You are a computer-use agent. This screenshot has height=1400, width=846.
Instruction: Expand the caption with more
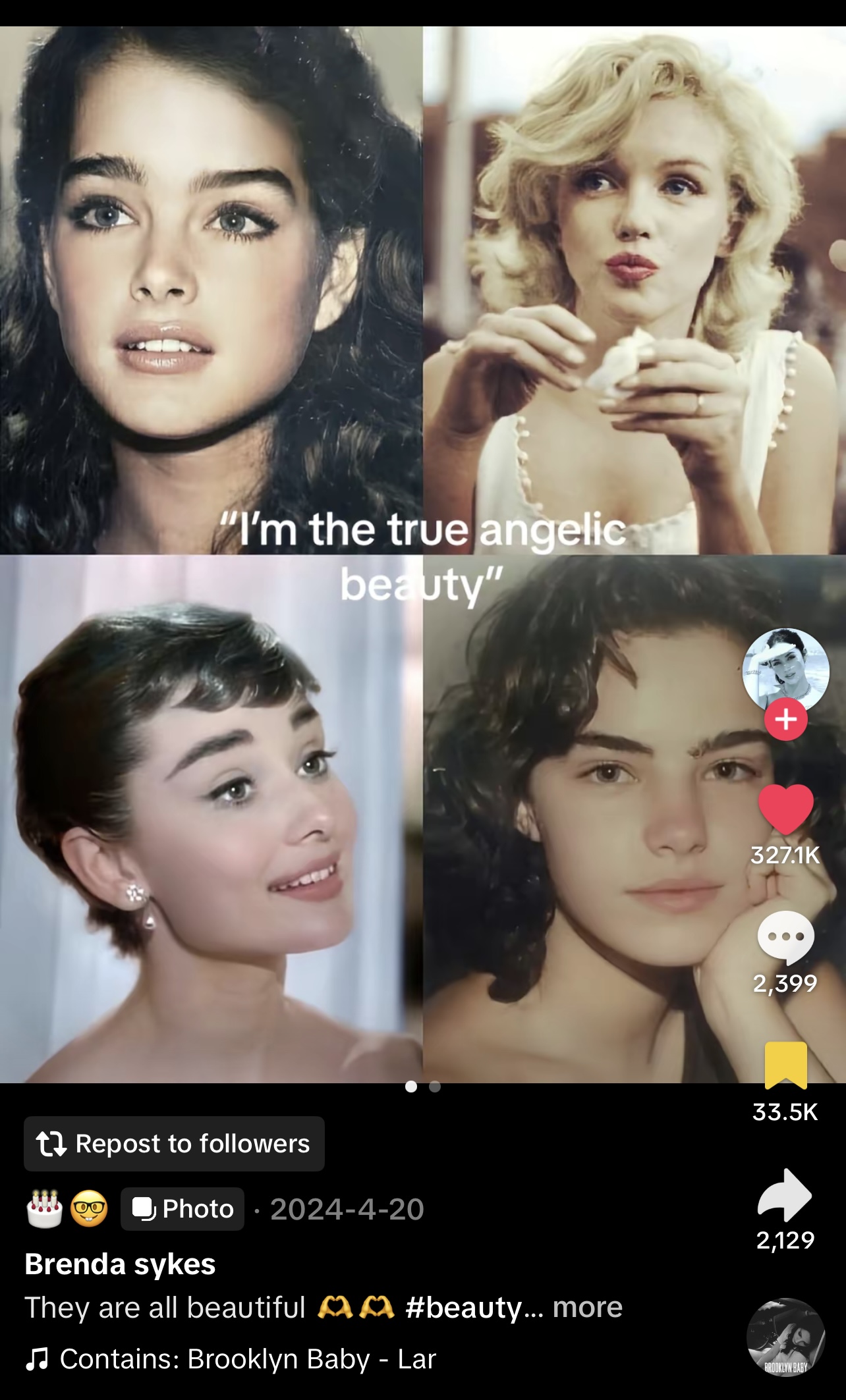[587, 1307]
